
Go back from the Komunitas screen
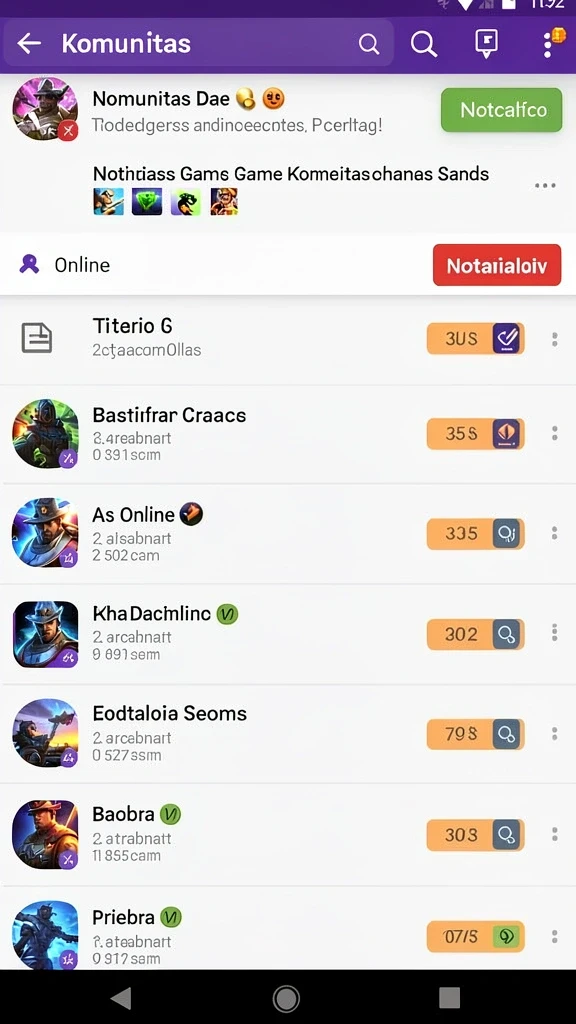[x=29, y=44]
